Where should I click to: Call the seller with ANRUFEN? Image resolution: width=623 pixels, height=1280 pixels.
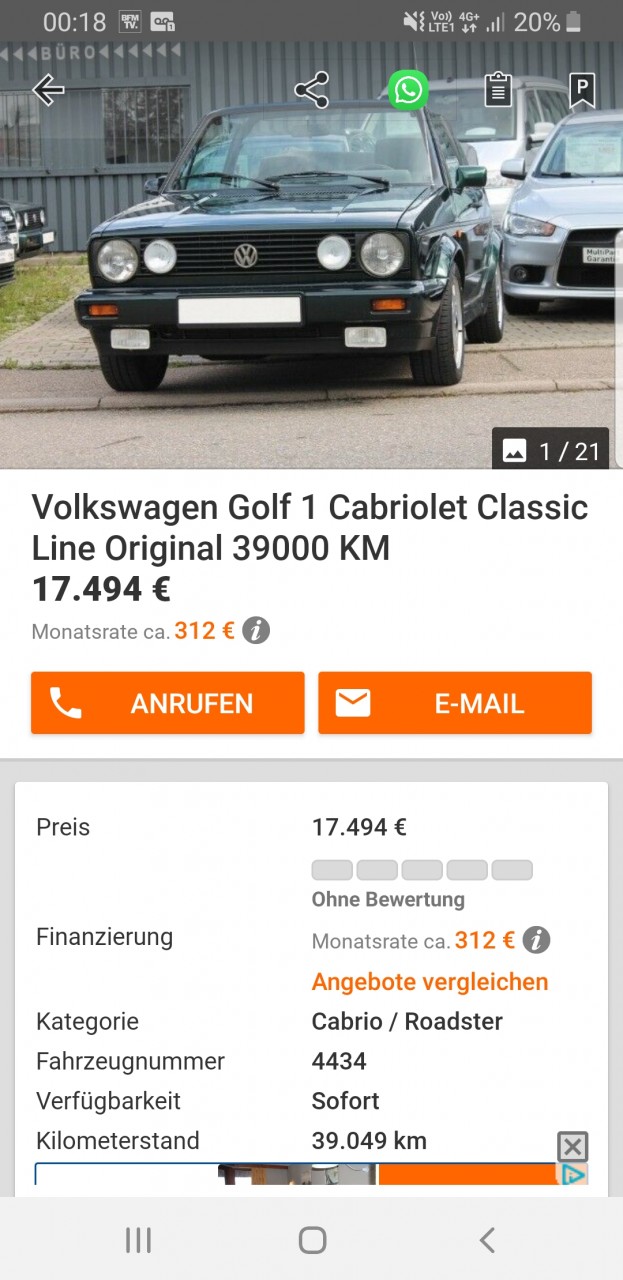(167, 703)
